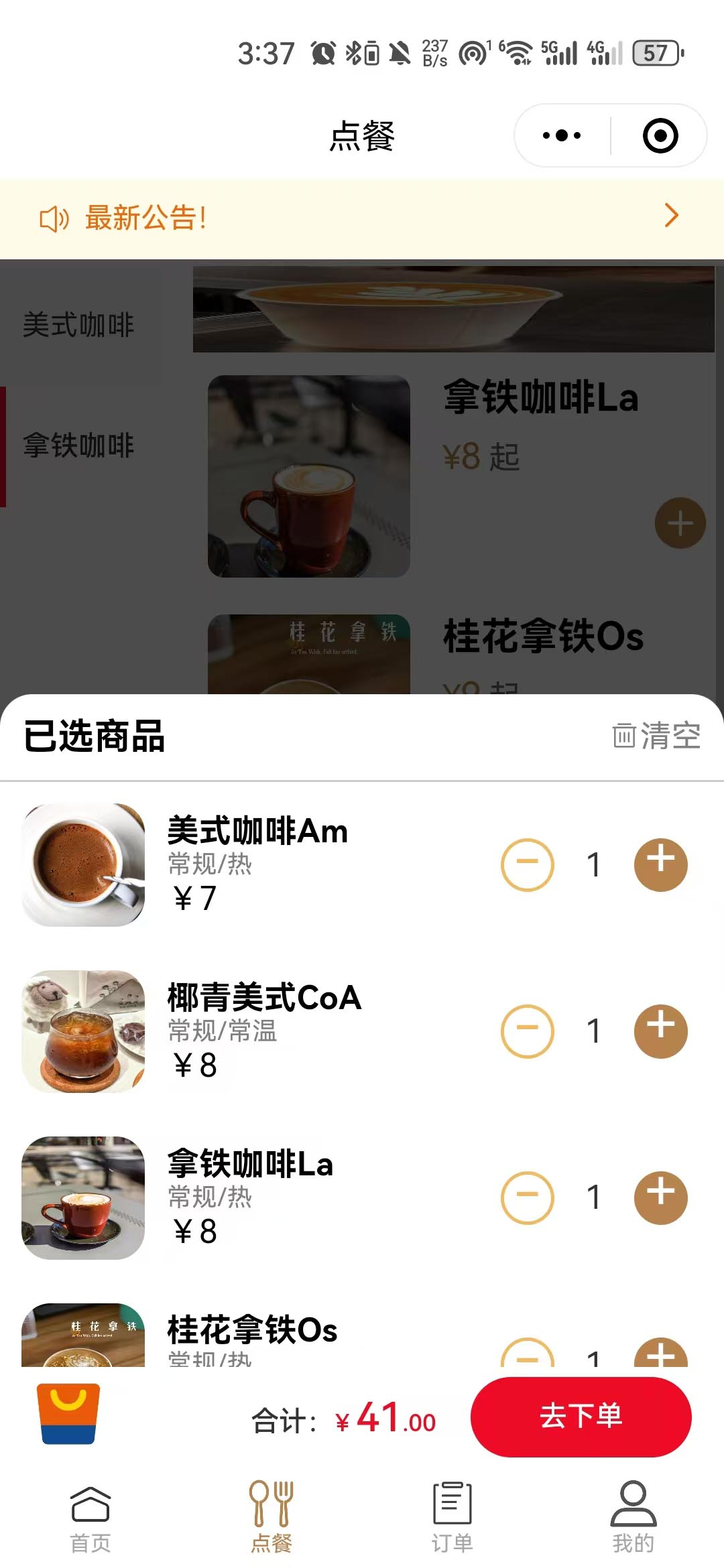Decrease quantity of 美式咖啡Am
This screenshot has height=1568, width=724.
(528, 864)
